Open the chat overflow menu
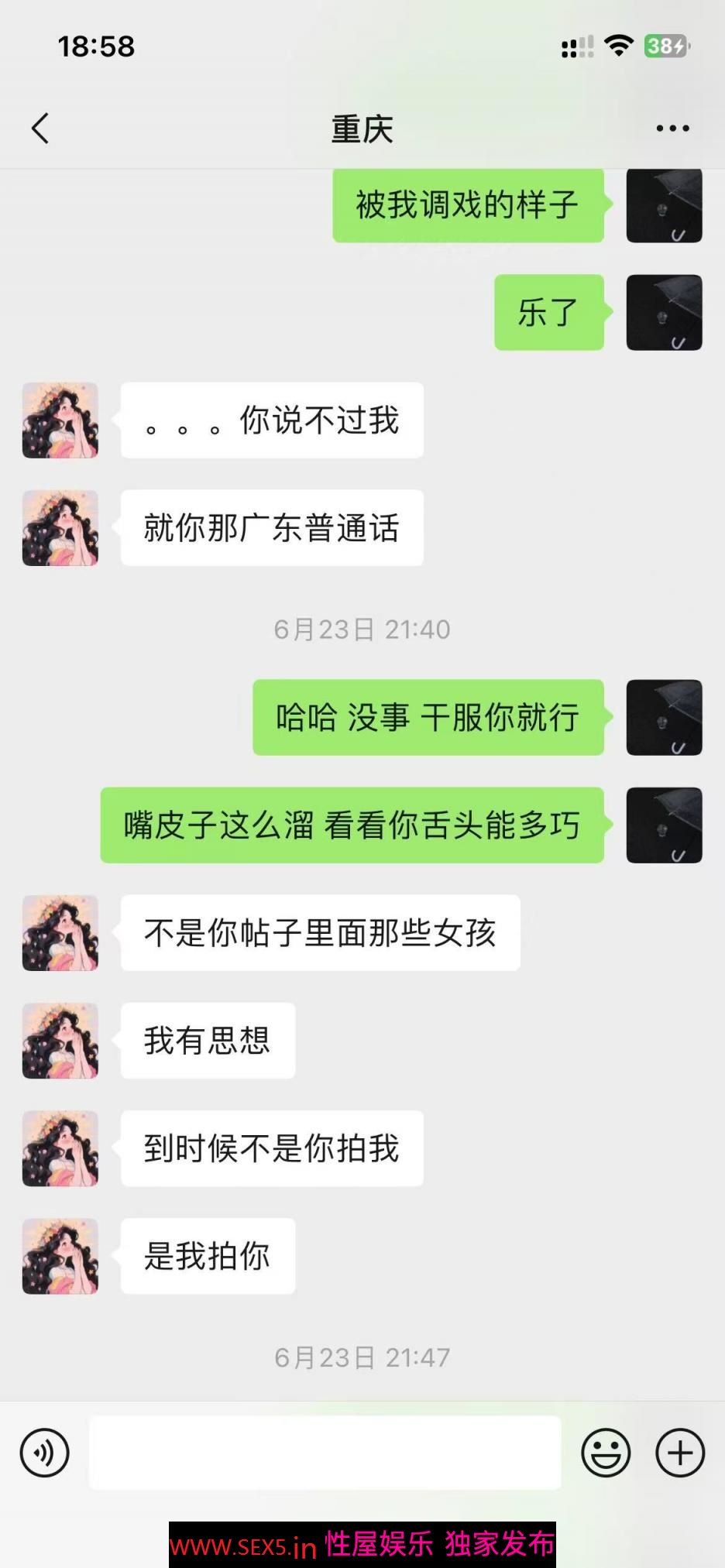725x1568 pixels. [x=672, y=129]
